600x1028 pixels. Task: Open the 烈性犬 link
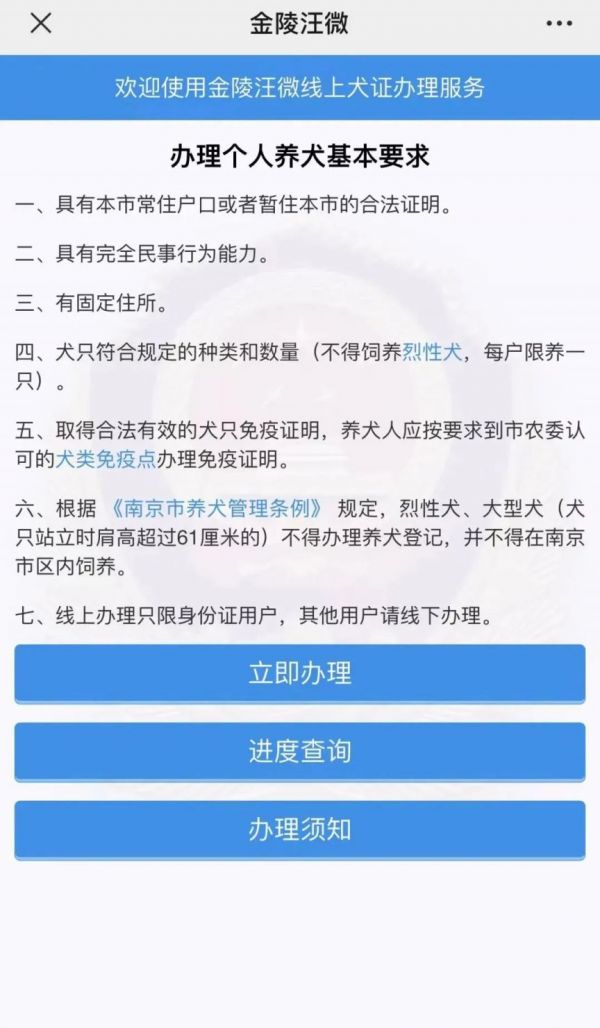point(432,353)
